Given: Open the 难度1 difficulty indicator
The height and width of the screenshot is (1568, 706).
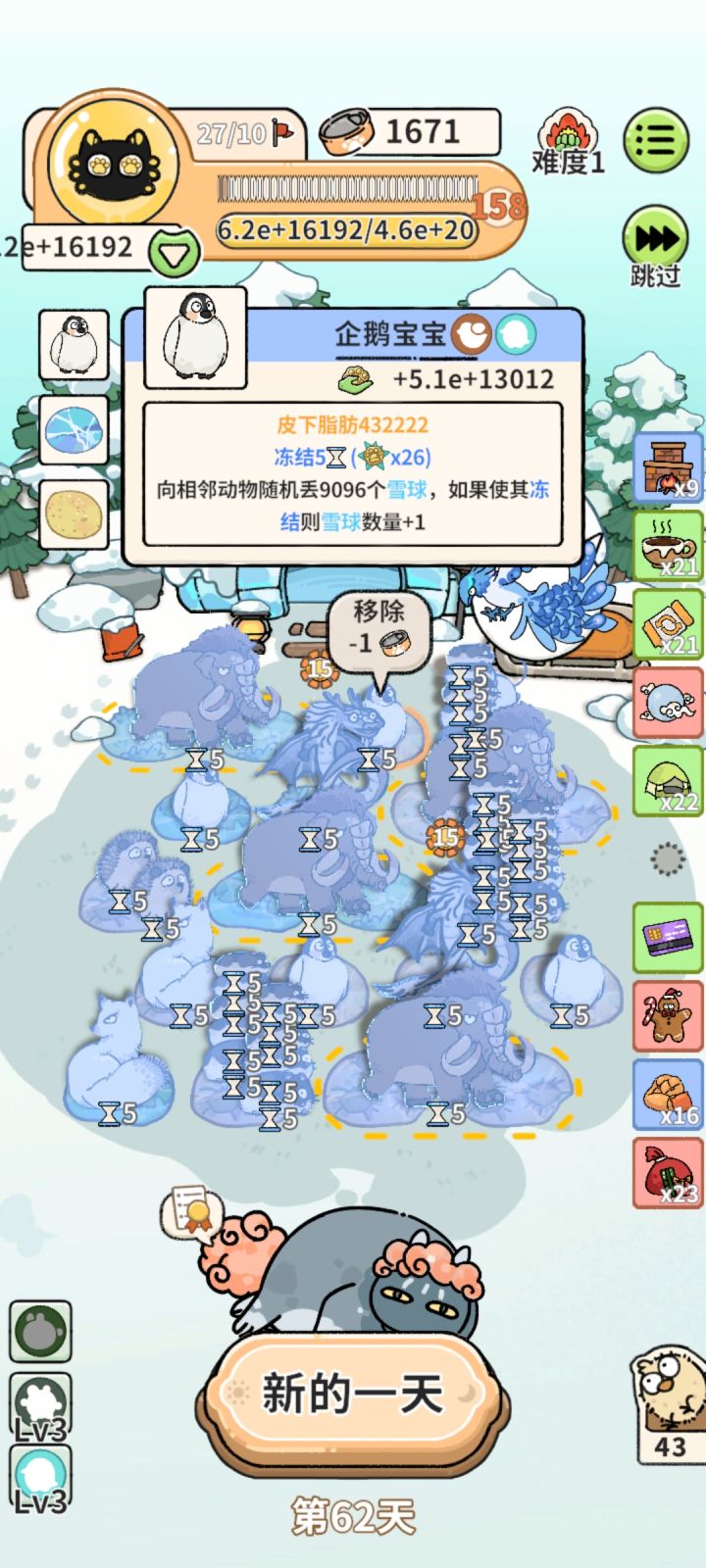Looking at the screenshot, I should pos(568,144).
